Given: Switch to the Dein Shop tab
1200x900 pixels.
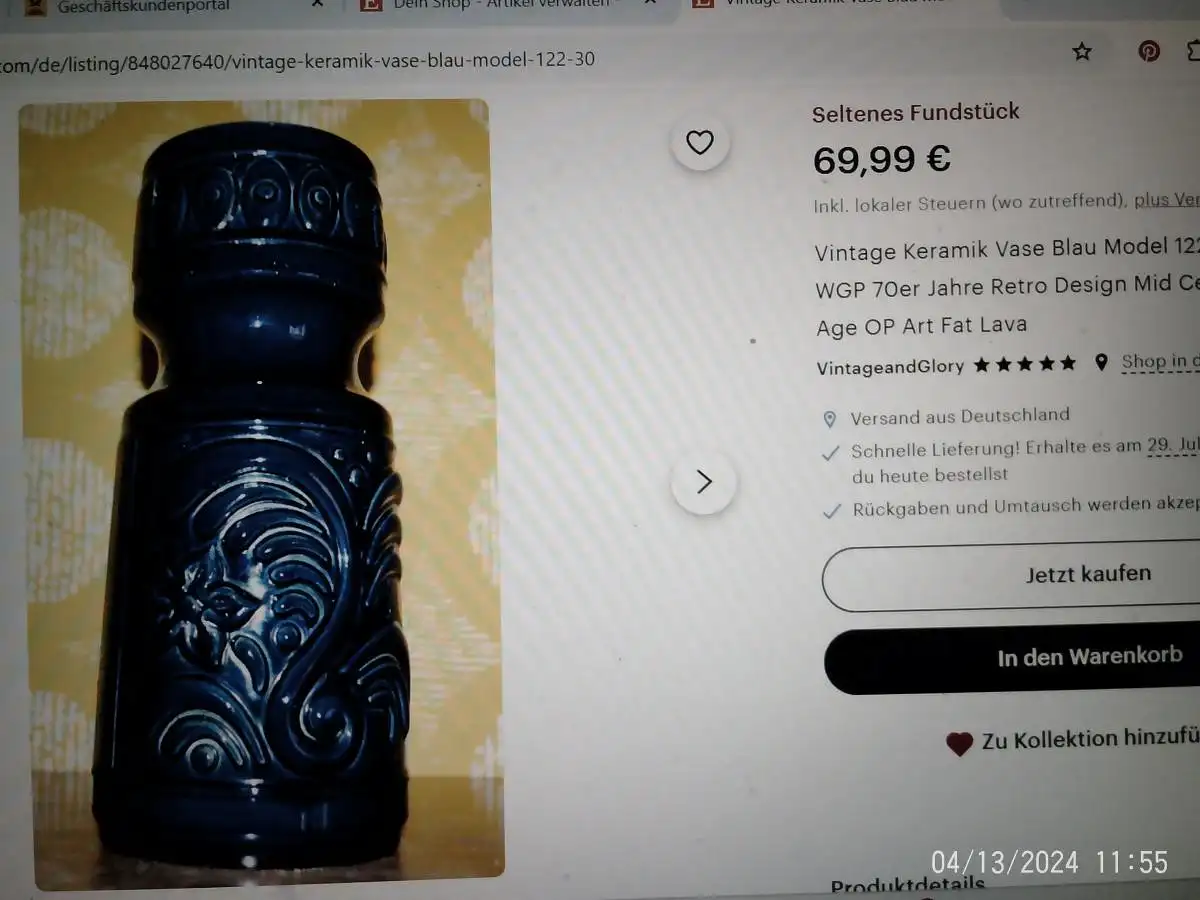Looking at the screenshot, I should [500, 5].
